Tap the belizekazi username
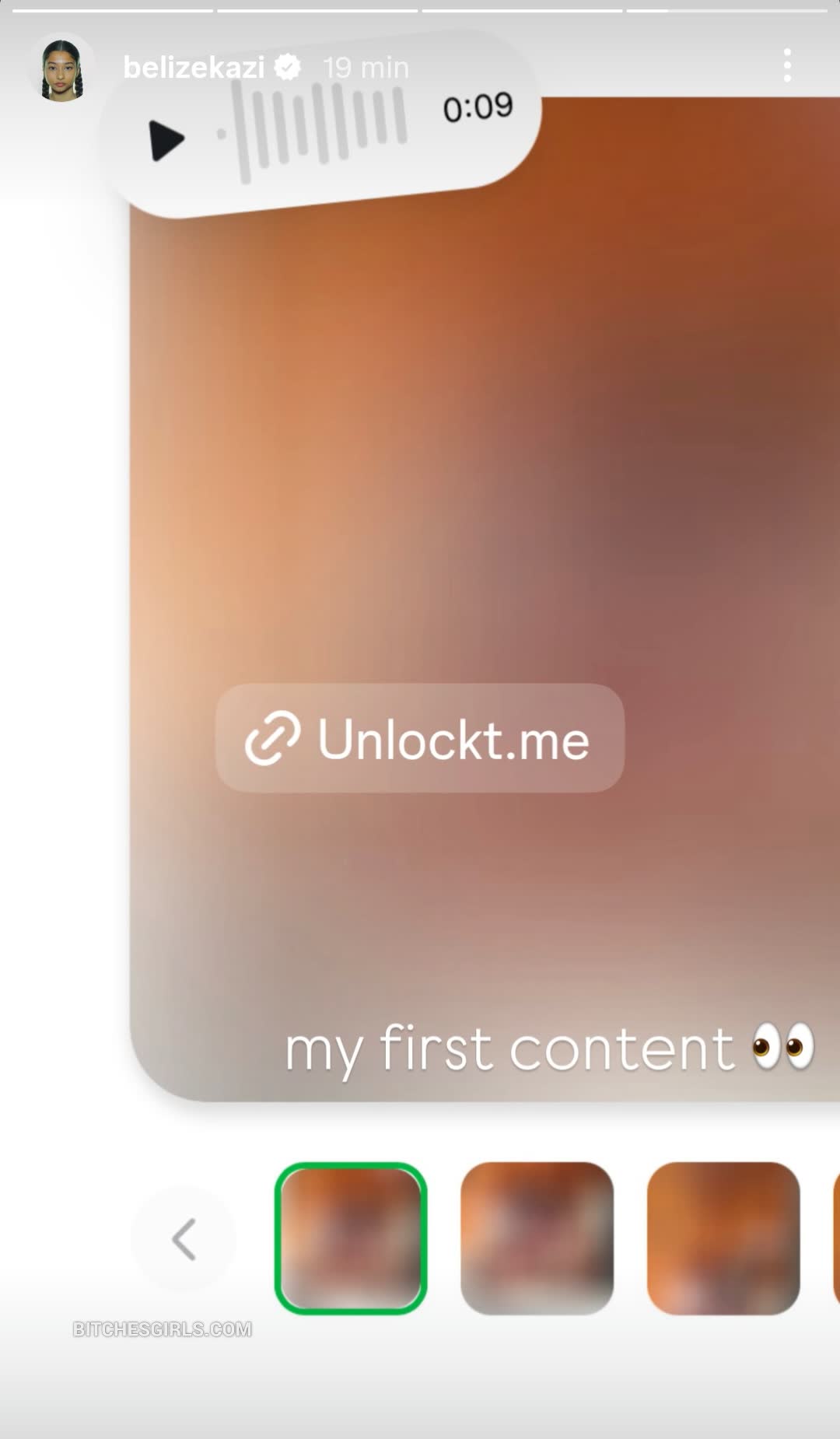The image size is (840, 1439). [x=194, y=68]
